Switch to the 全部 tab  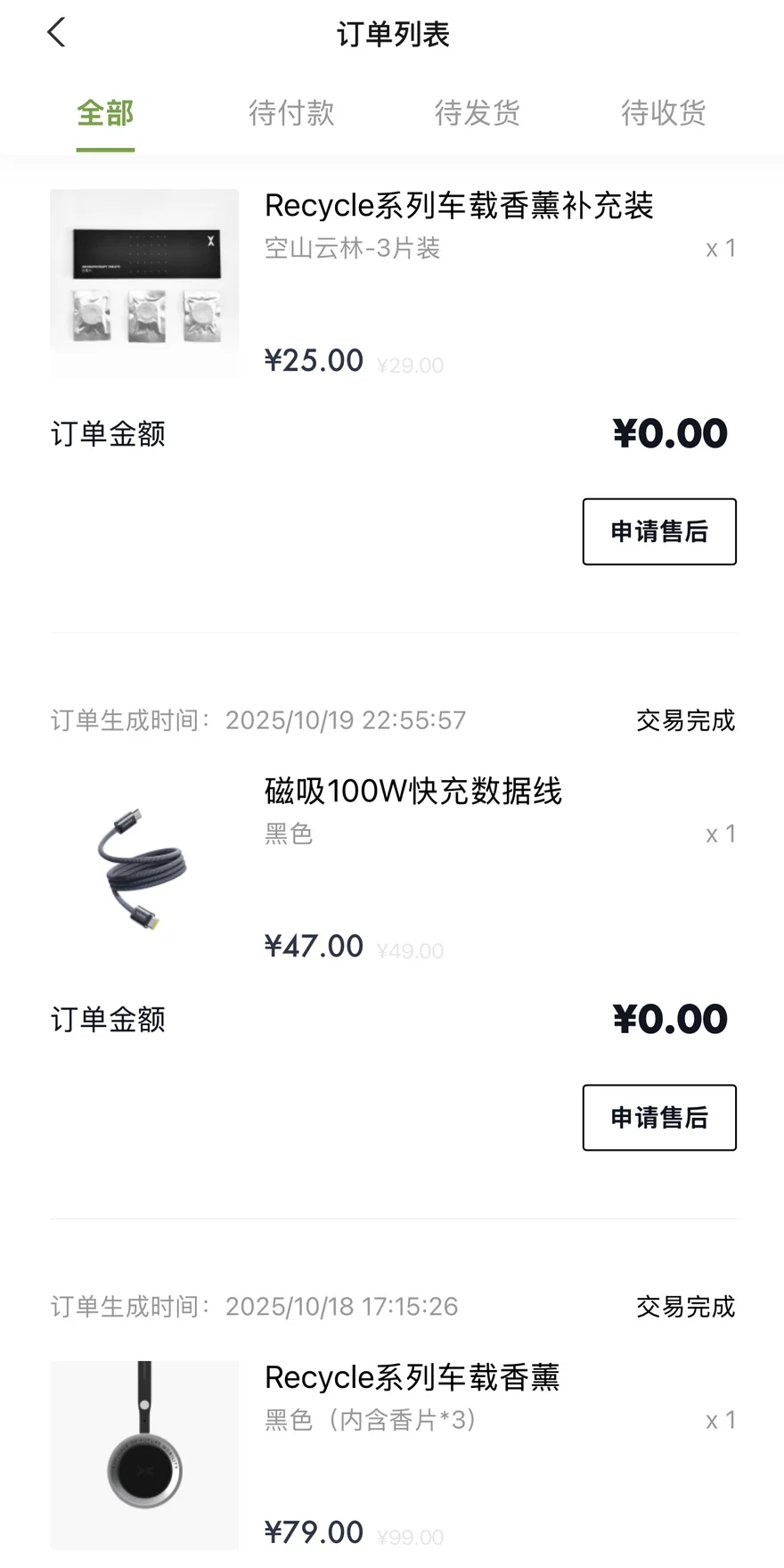(105, 113)
